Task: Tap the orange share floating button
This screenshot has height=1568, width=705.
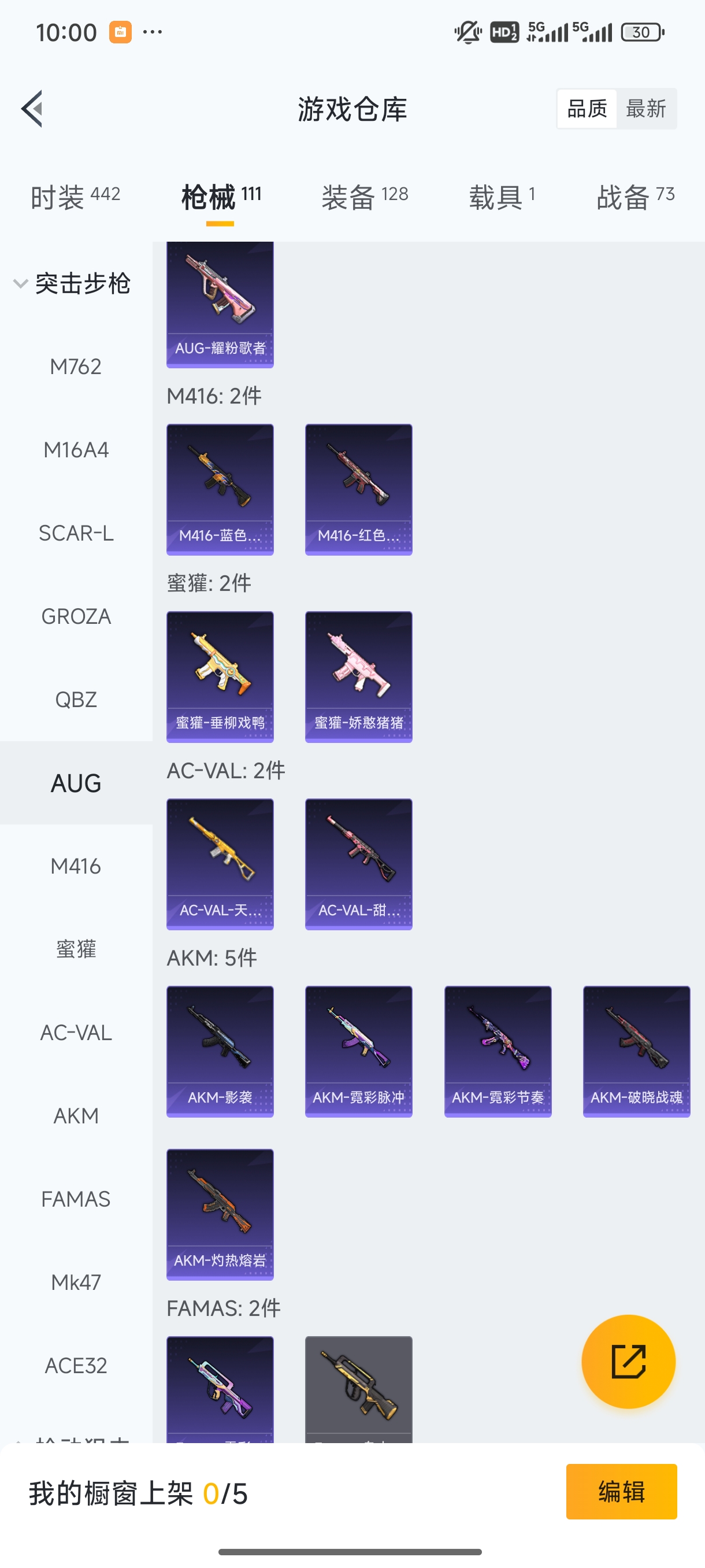Action: pos(628,1361)
